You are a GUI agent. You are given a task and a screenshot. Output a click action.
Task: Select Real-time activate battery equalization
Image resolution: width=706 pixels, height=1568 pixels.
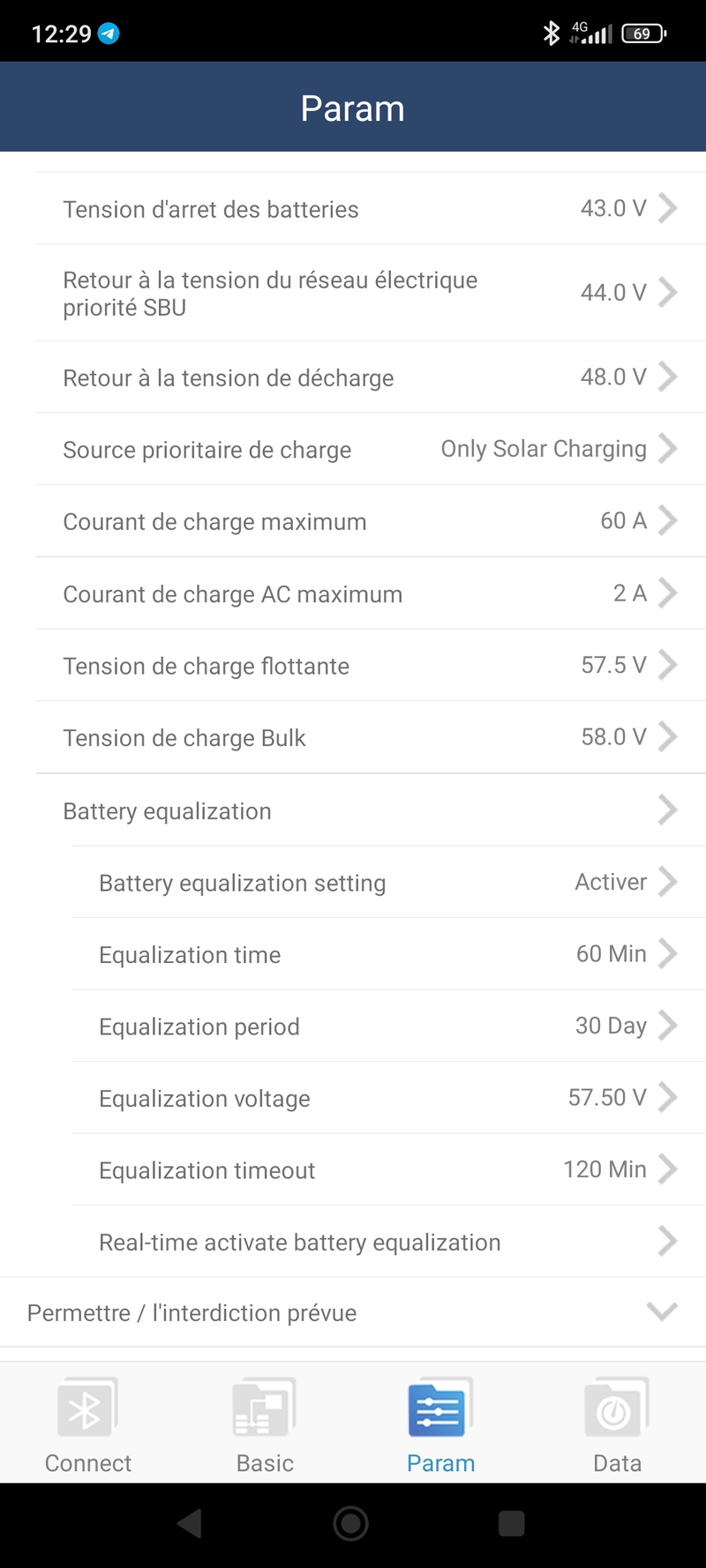[x=387, y=1242]
